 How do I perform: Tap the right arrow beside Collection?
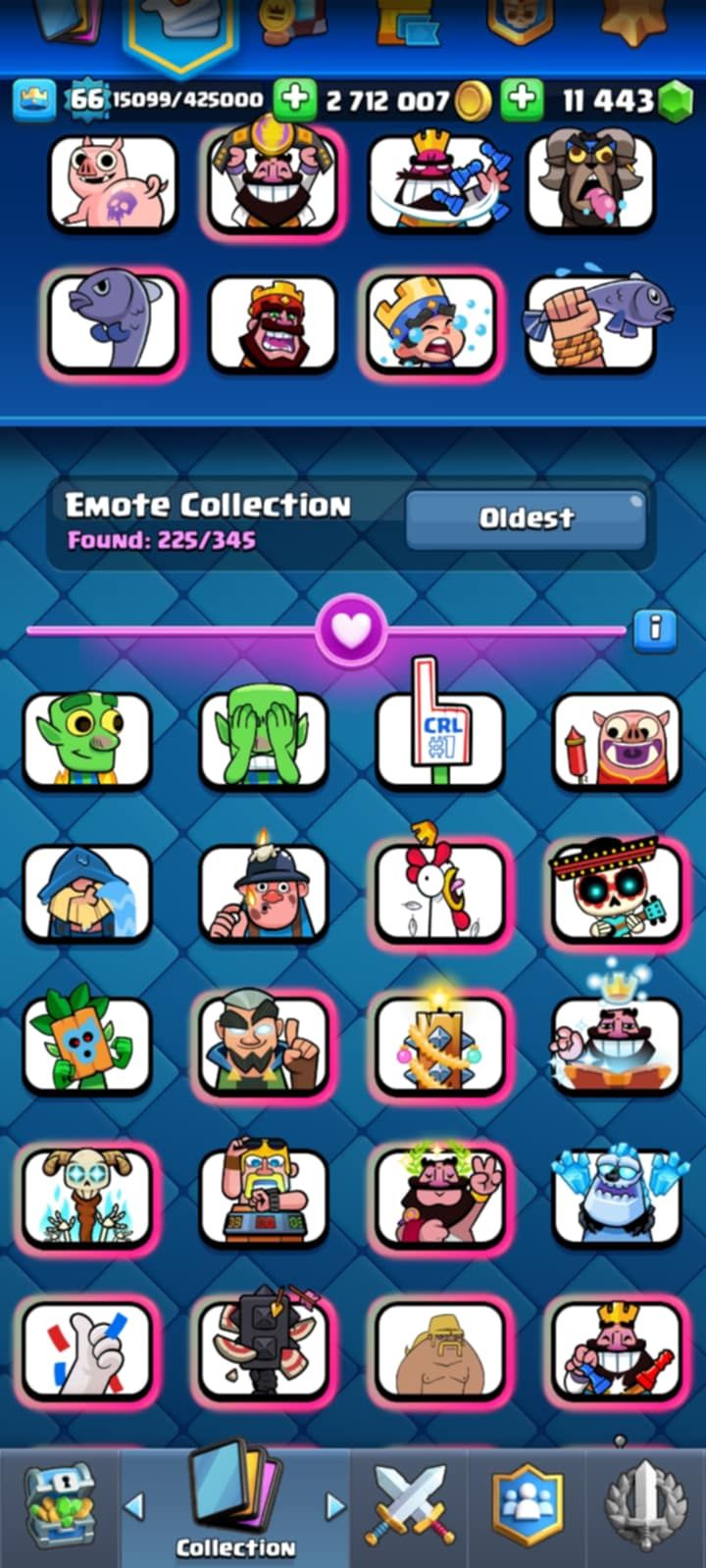(x=335, y=1505)
